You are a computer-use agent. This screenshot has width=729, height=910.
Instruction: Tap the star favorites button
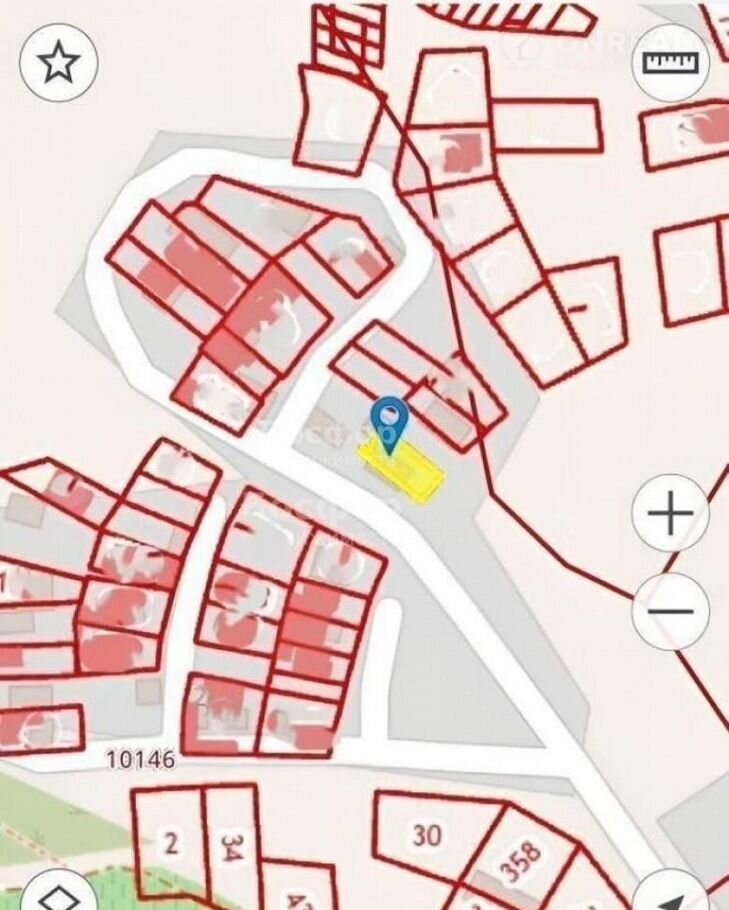coord(58,63)
